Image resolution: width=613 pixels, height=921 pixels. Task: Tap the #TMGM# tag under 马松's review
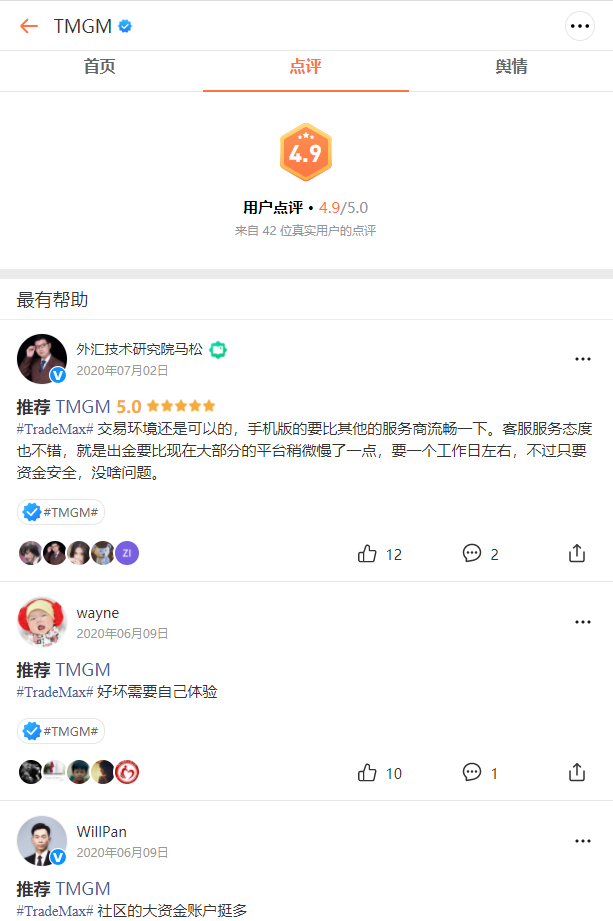pyautogui.click(x=61, y=512)
